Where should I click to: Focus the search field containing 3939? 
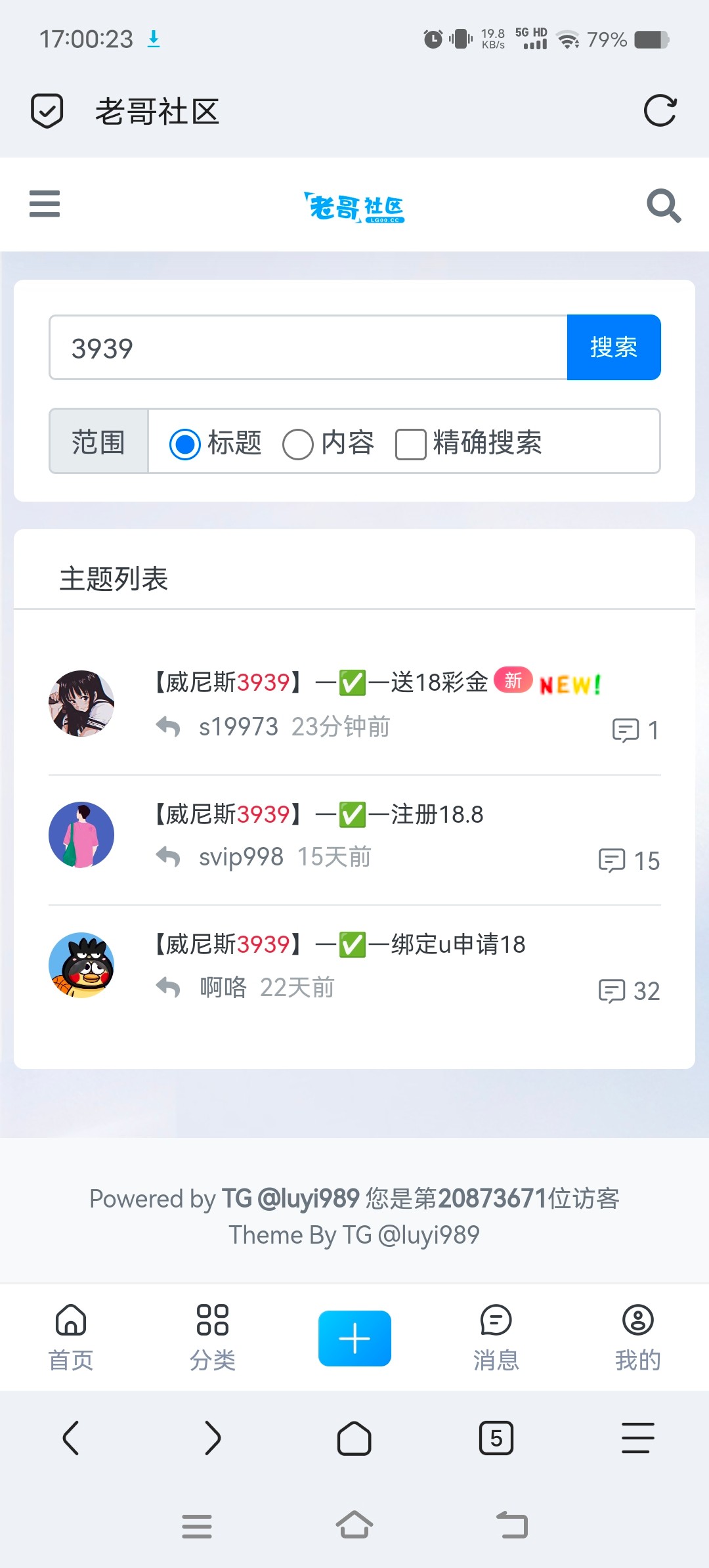[x=309, y=347]
